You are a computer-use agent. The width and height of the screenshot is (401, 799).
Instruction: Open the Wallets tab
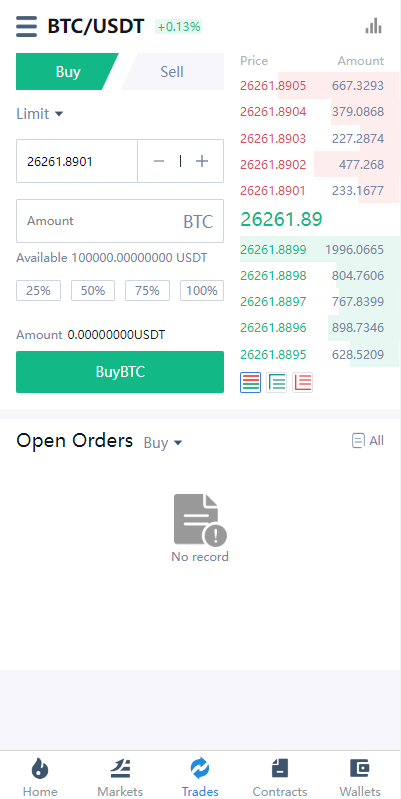(360, 777)
